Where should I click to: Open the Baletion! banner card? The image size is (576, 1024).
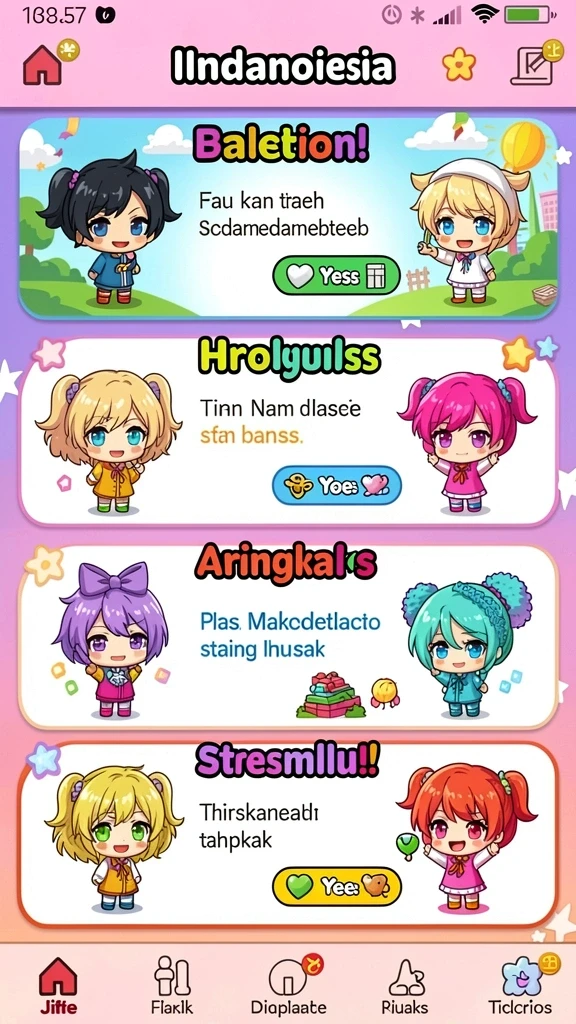tap(288, 219)
